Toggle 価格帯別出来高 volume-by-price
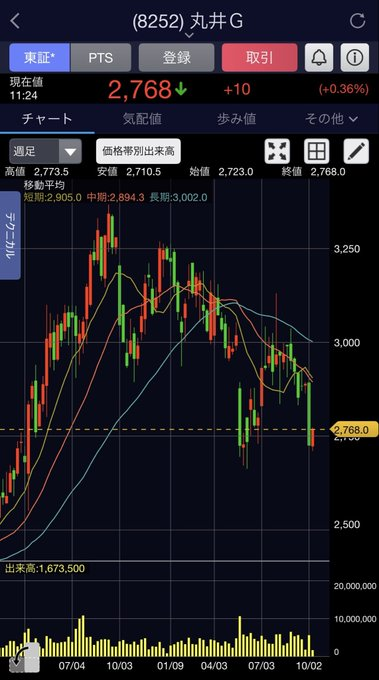379x680 pixels. (138, 151)
